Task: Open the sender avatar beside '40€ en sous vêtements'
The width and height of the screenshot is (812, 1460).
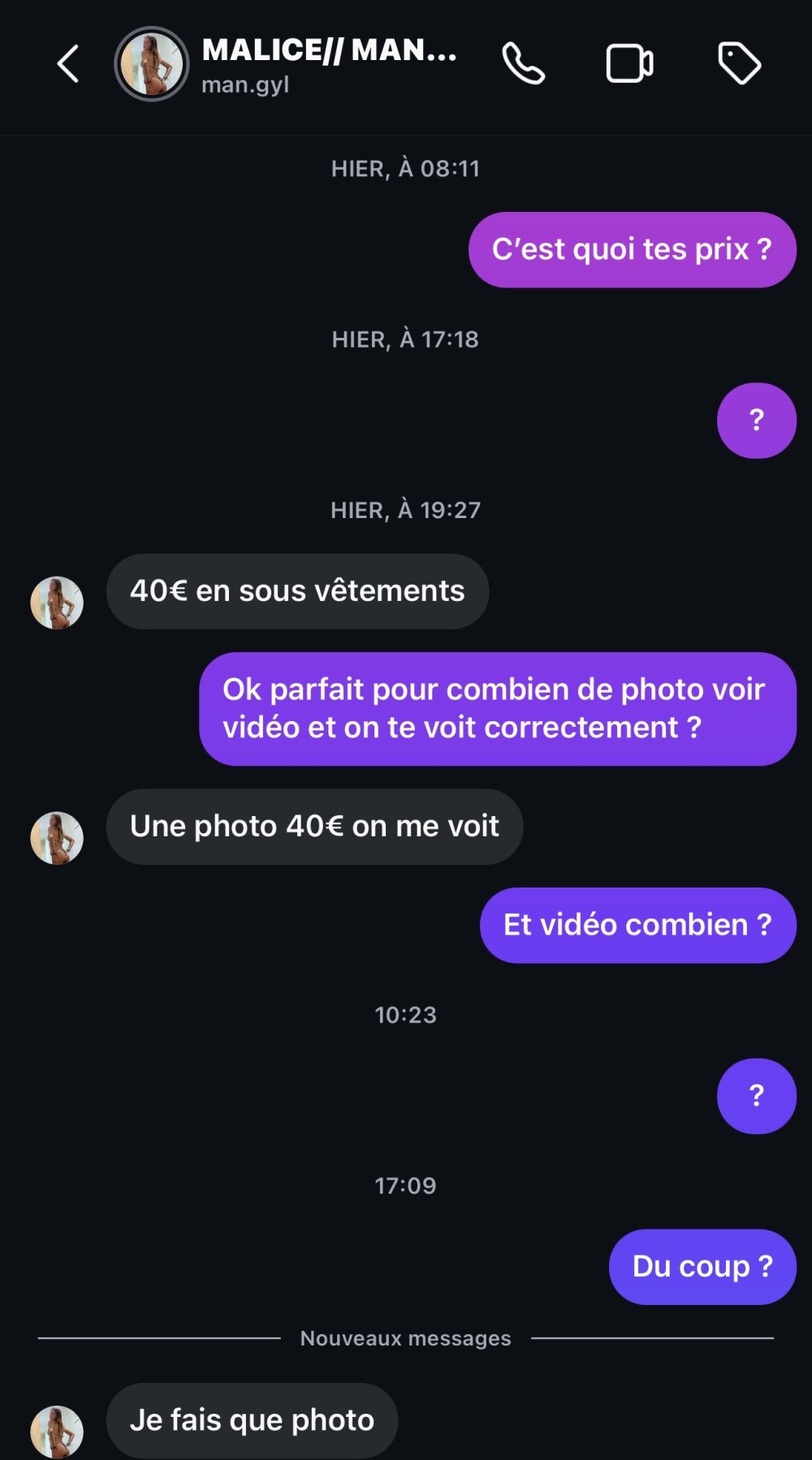Action: 57,603
